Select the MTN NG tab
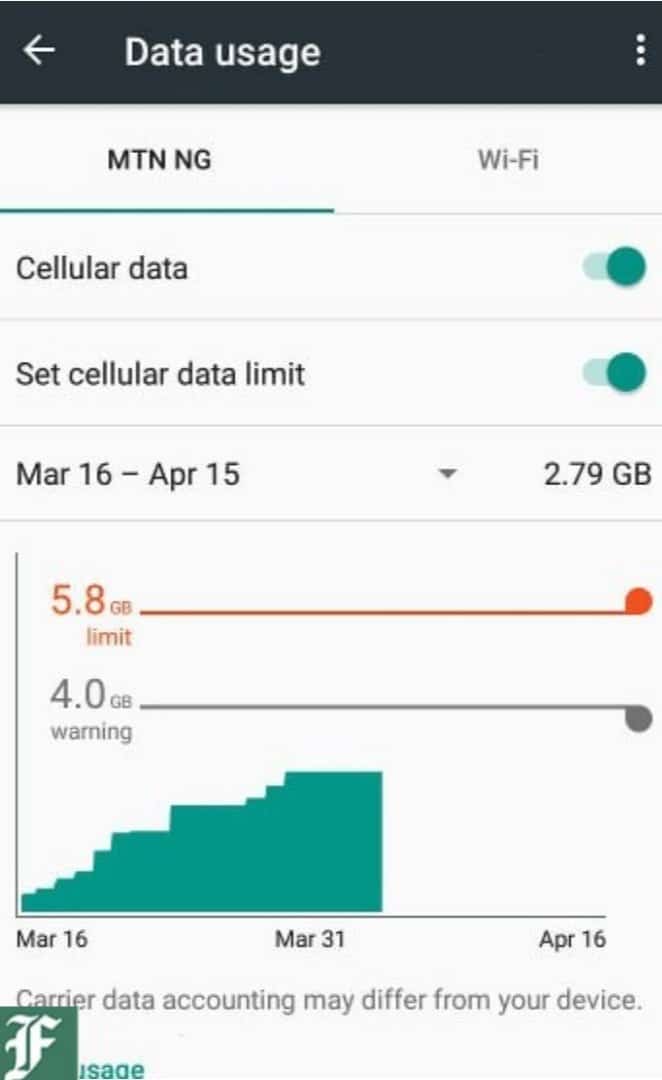This screenshot has height=1080, width=662. (159, 160)
